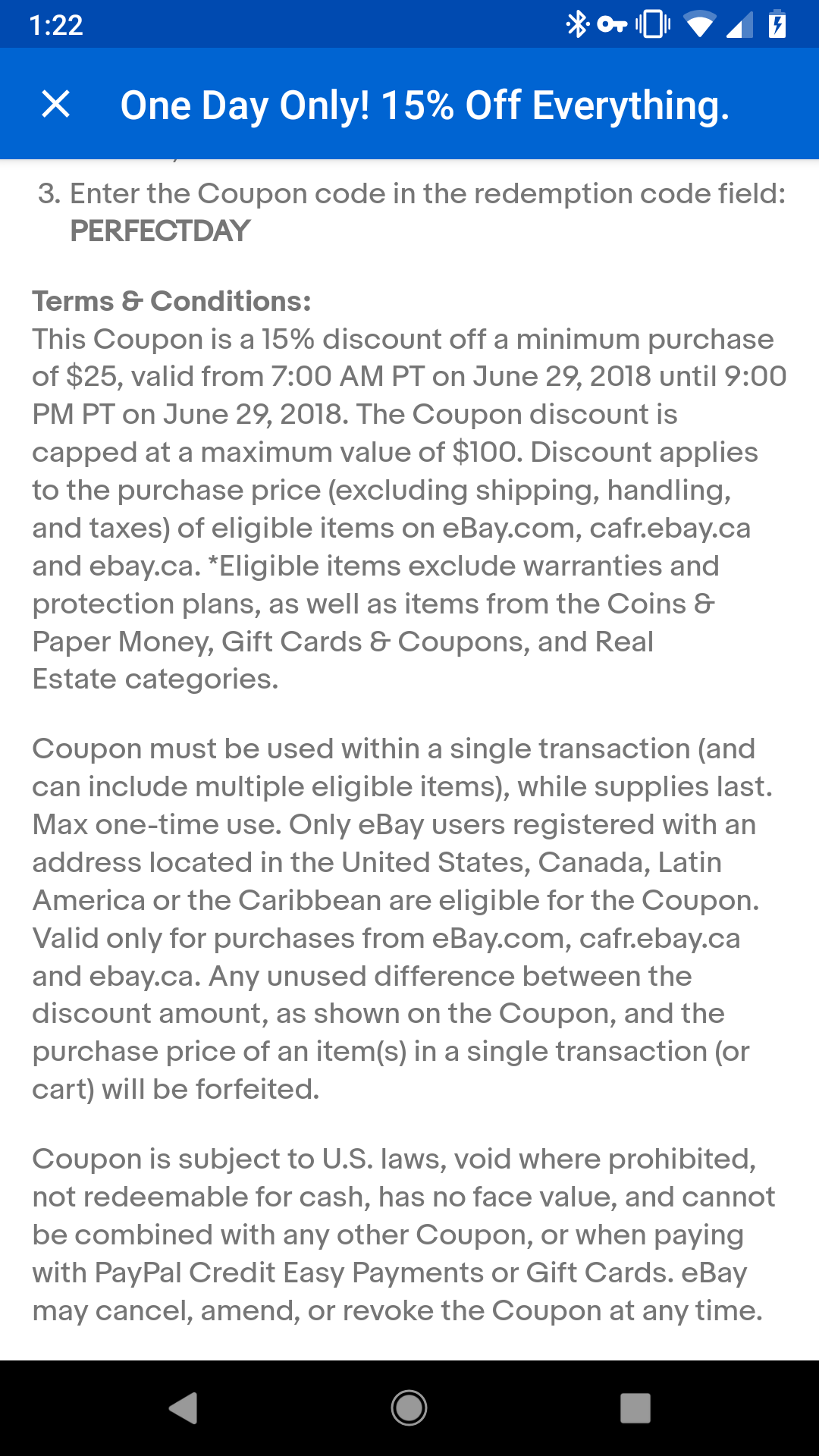Tap the system back button

coord(183,1408)
